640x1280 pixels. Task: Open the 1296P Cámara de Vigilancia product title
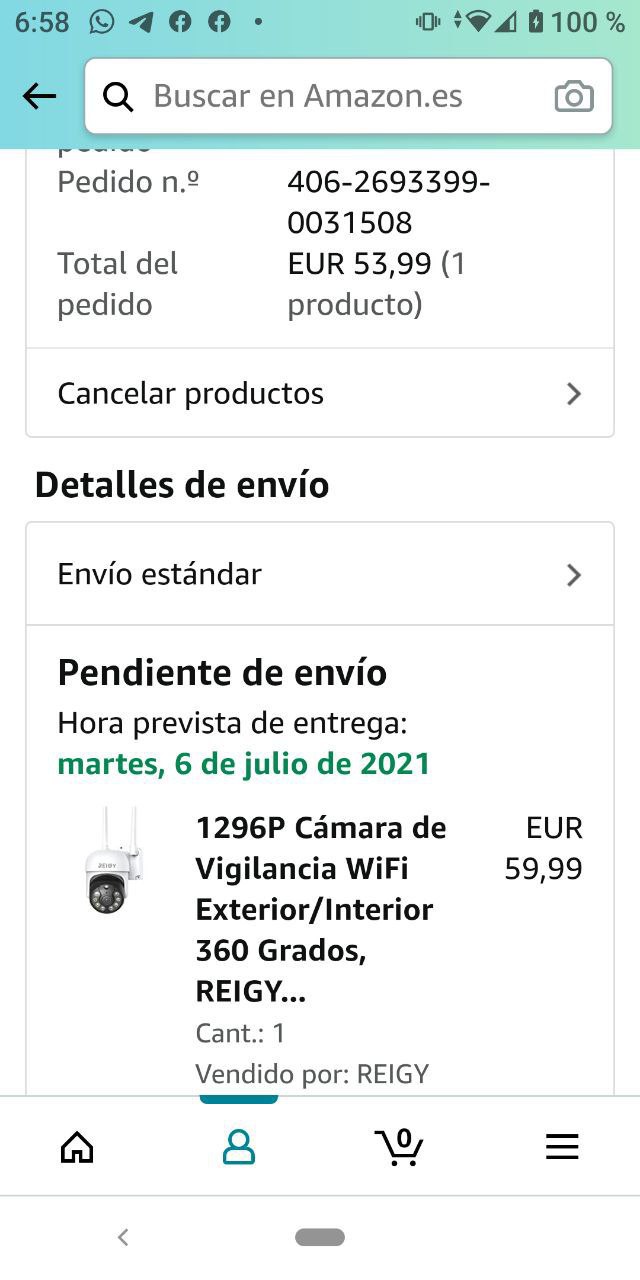(320, 908)
